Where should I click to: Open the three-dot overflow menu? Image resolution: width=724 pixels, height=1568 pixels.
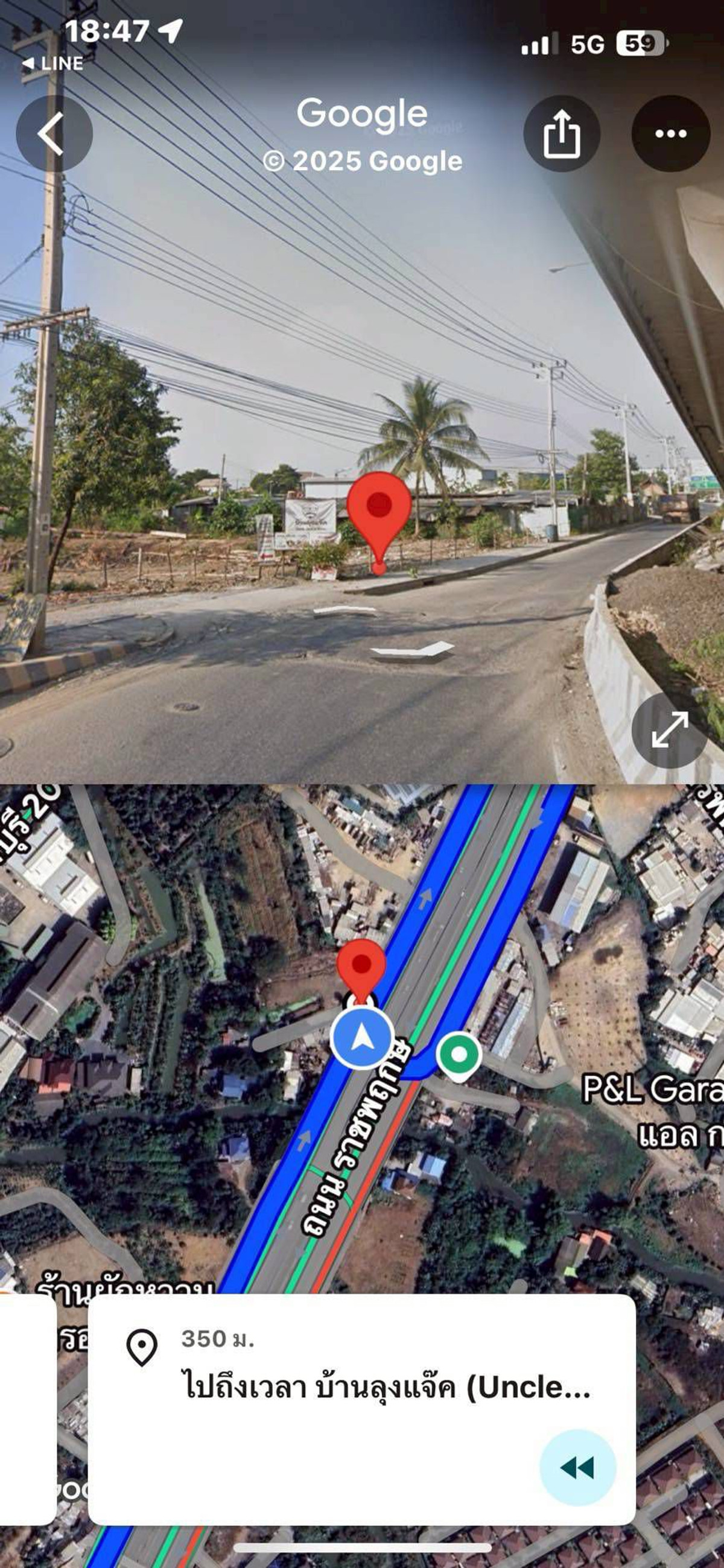point(670,133)
